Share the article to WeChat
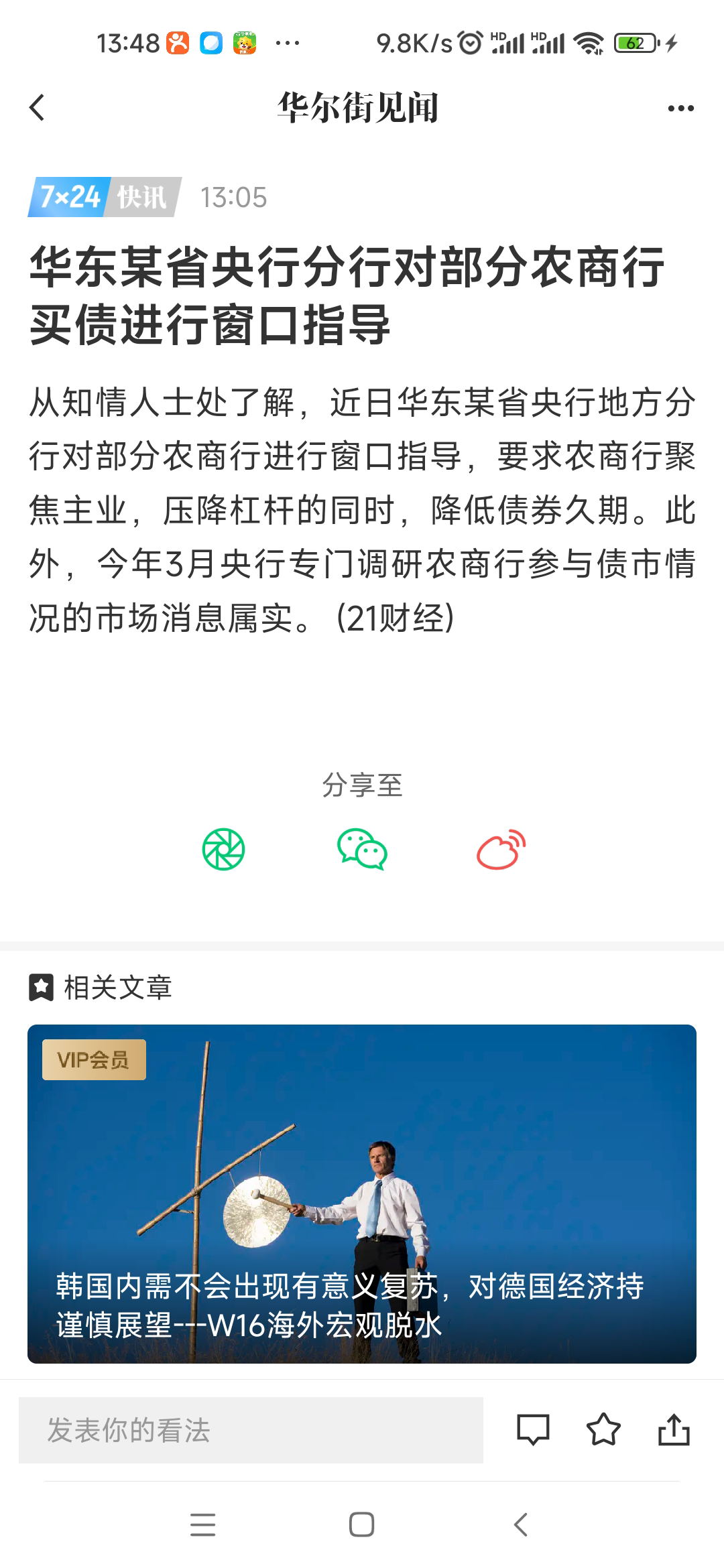Screen dimensions: 724x1568 click(362, 850)
